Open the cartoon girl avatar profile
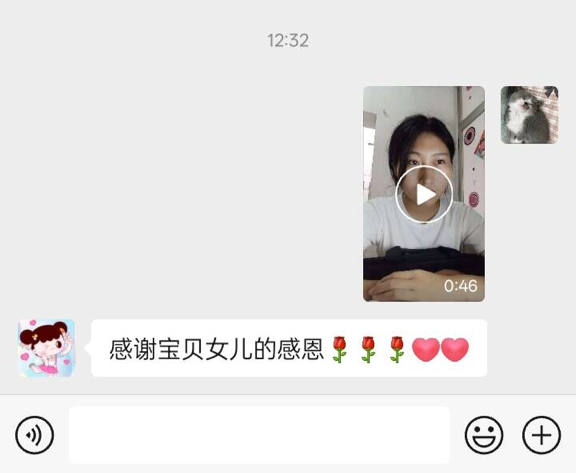Viewport: 576px width, 473px height. pos(47,348)
